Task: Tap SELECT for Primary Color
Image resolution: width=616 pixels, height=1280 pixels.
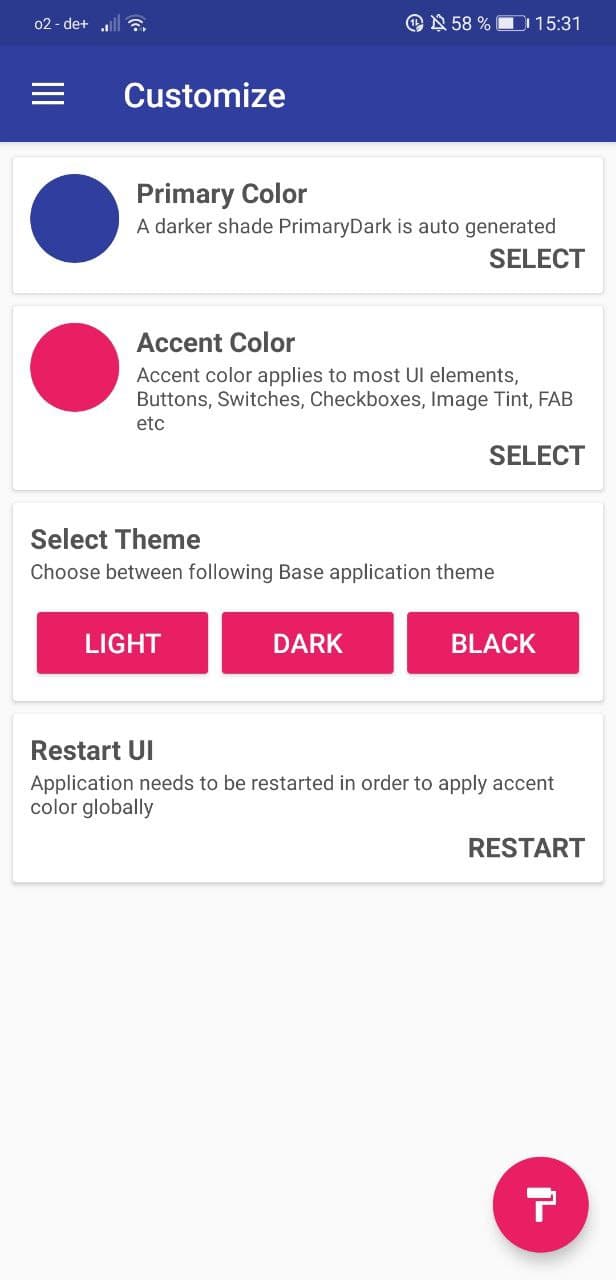Action: click(x=536, y=259)
